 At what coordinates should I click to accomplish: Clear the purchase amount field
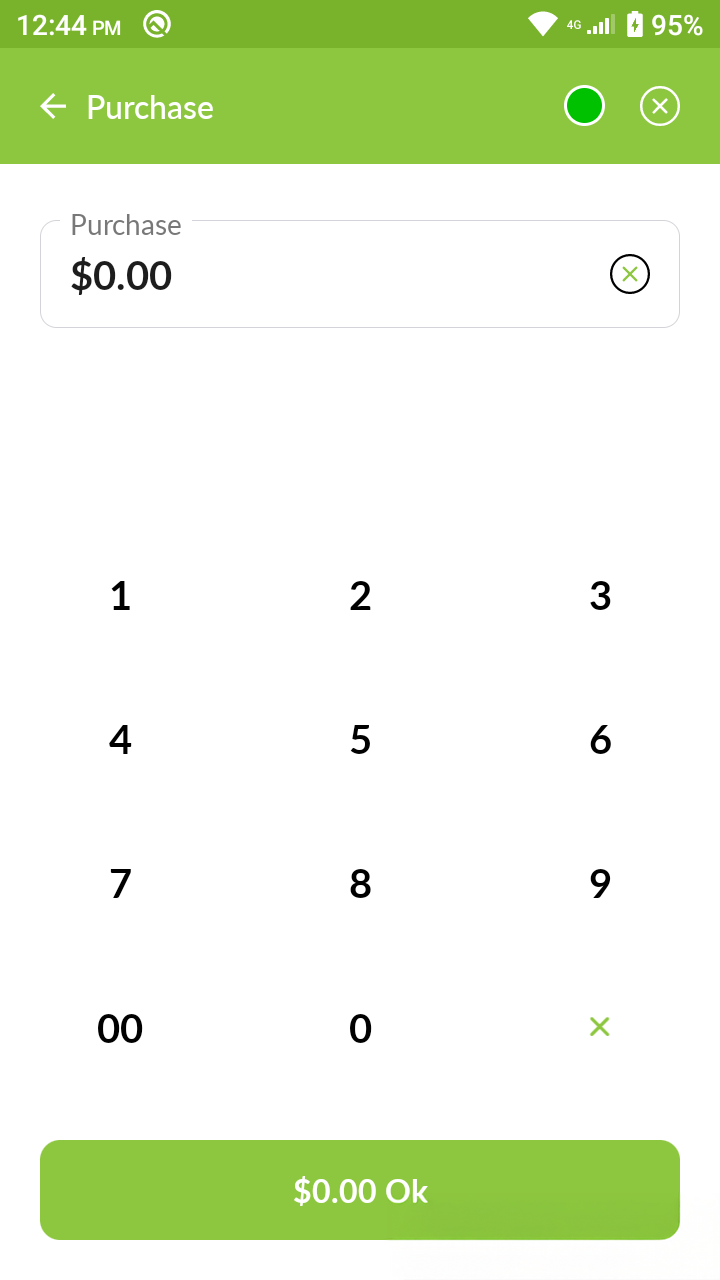tap(630, 274)
